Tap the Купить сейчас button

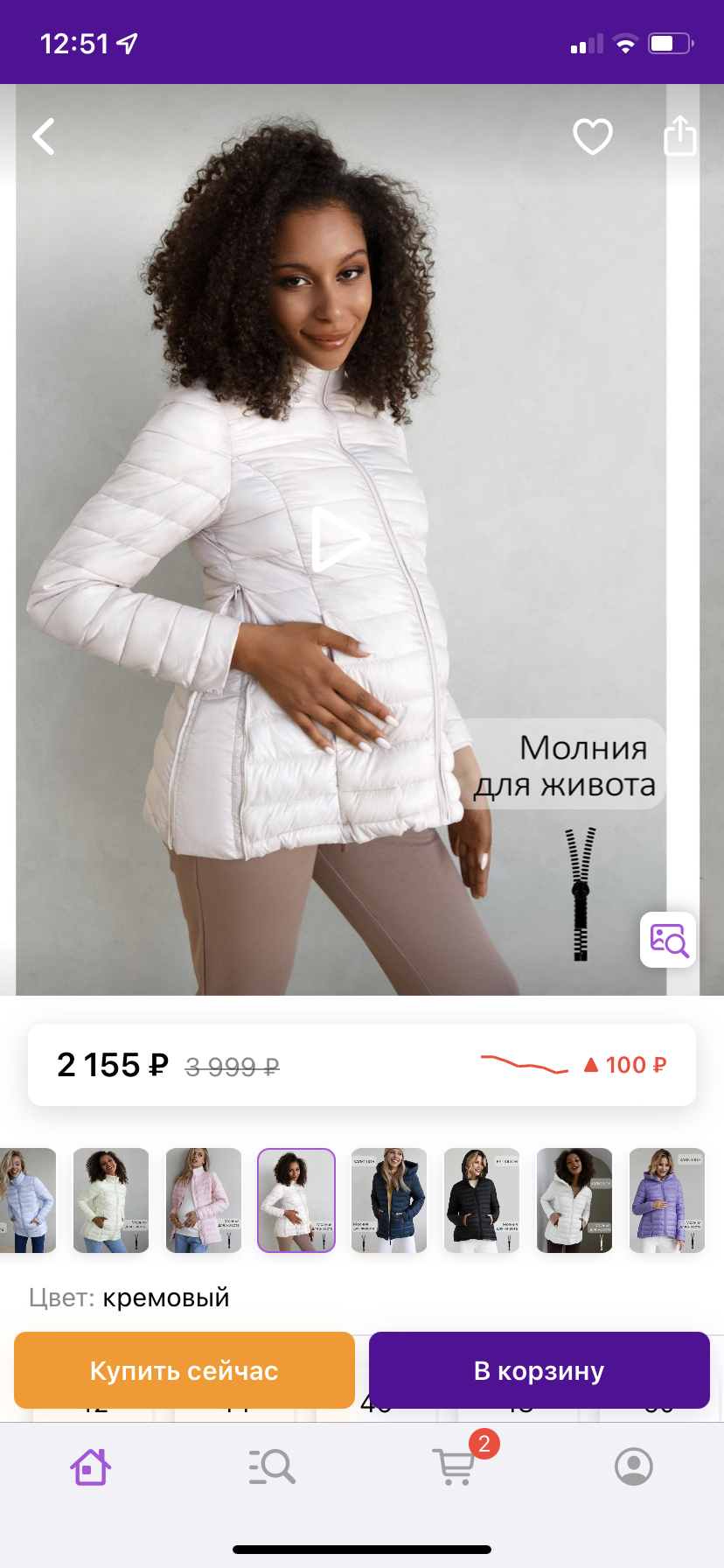[184, 1370]
